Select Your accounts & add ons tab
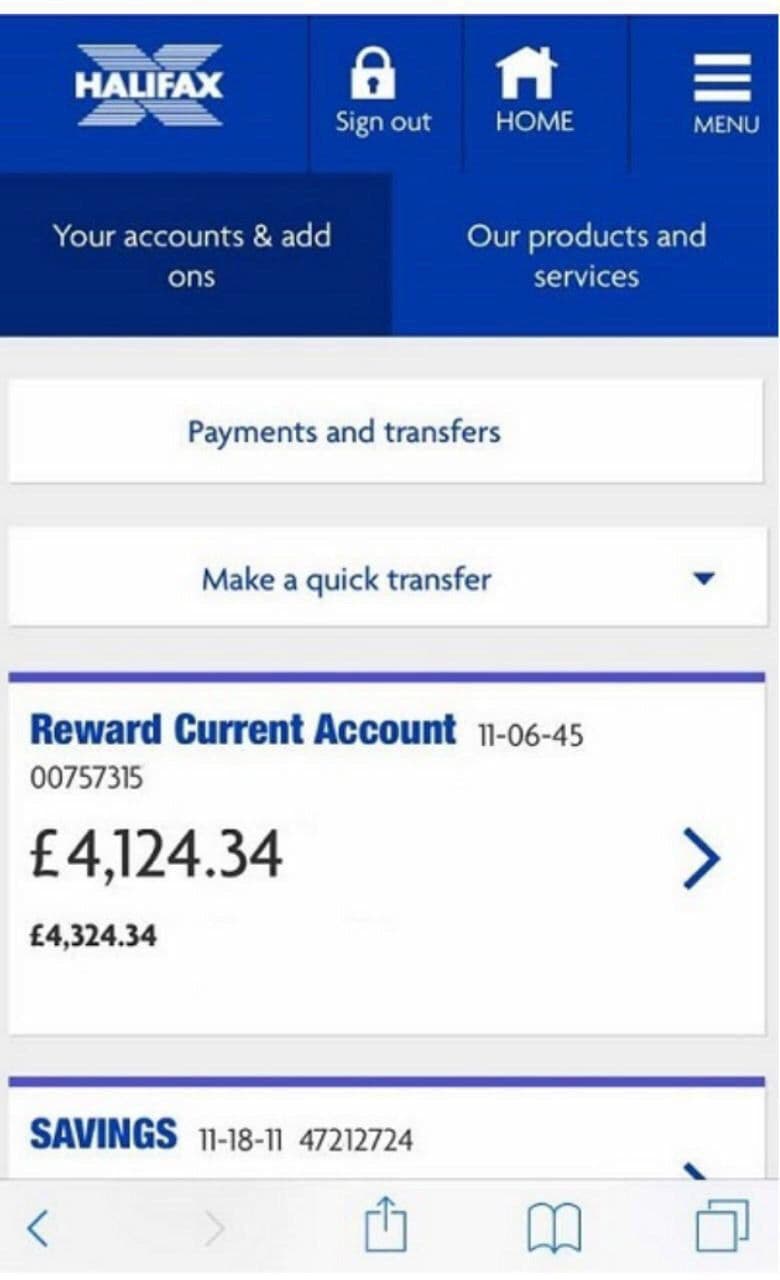The image size is (780, 1280). pos(192,255)
